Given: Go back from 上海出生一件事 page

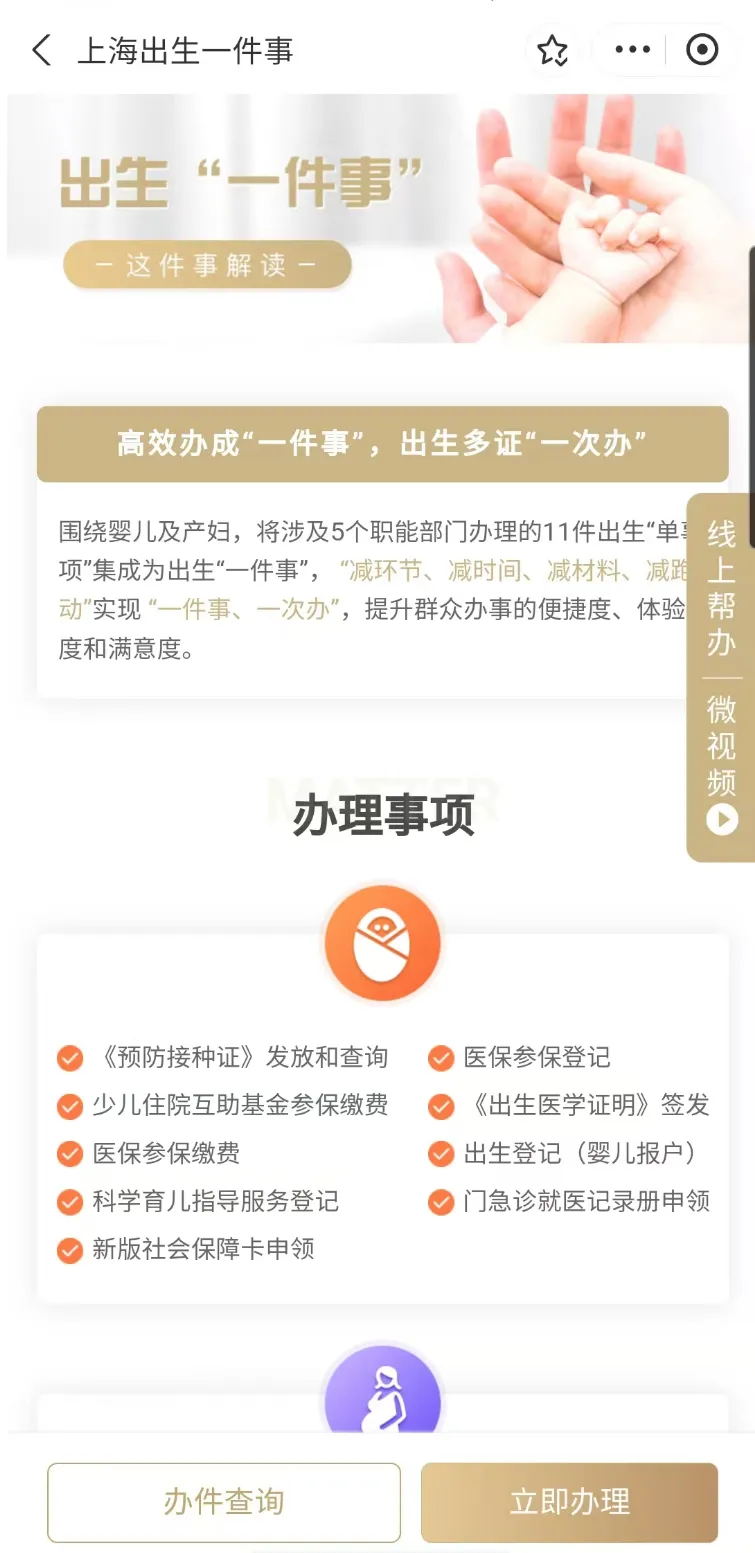Looking at the screenshot, I should click(41, 51).
